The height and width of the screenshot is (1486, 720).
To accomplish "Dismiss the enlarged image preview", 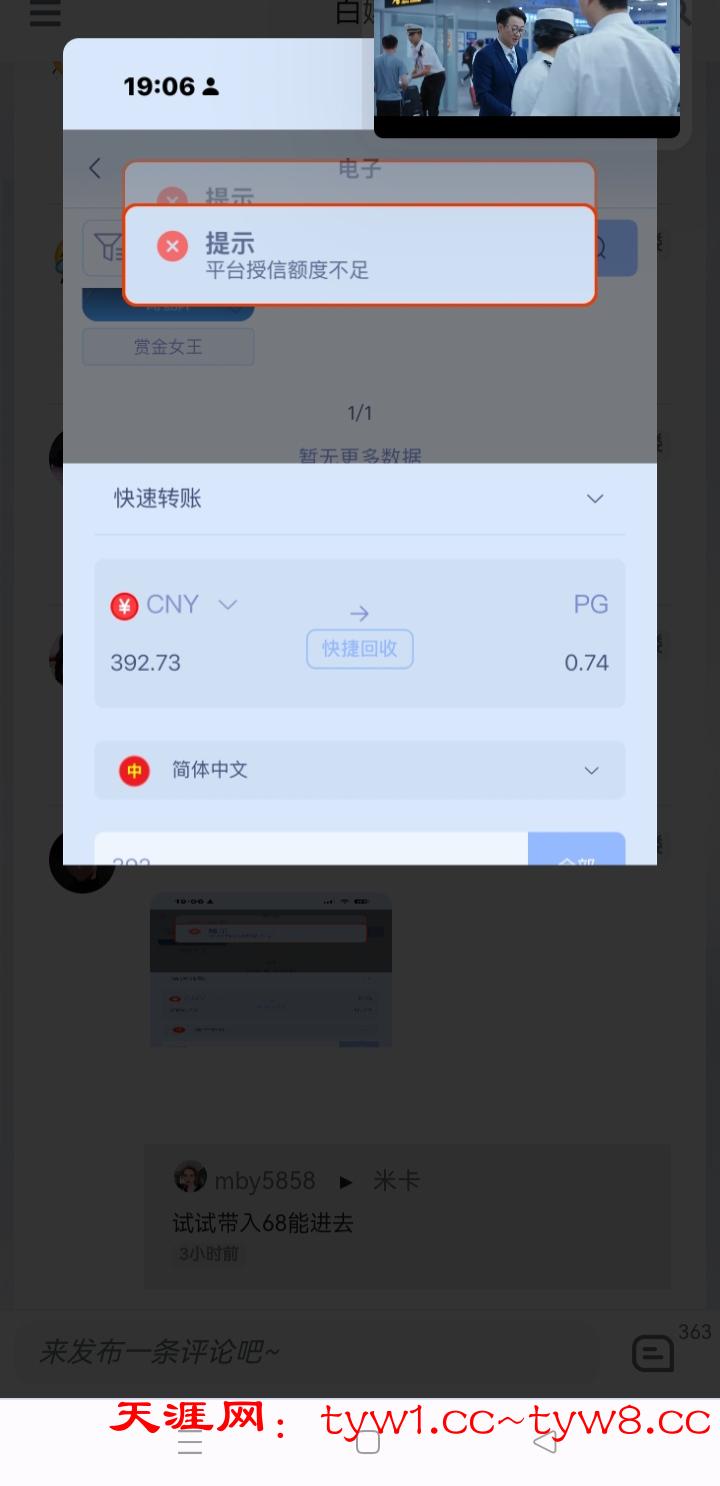I will [x=360, y=1100].
